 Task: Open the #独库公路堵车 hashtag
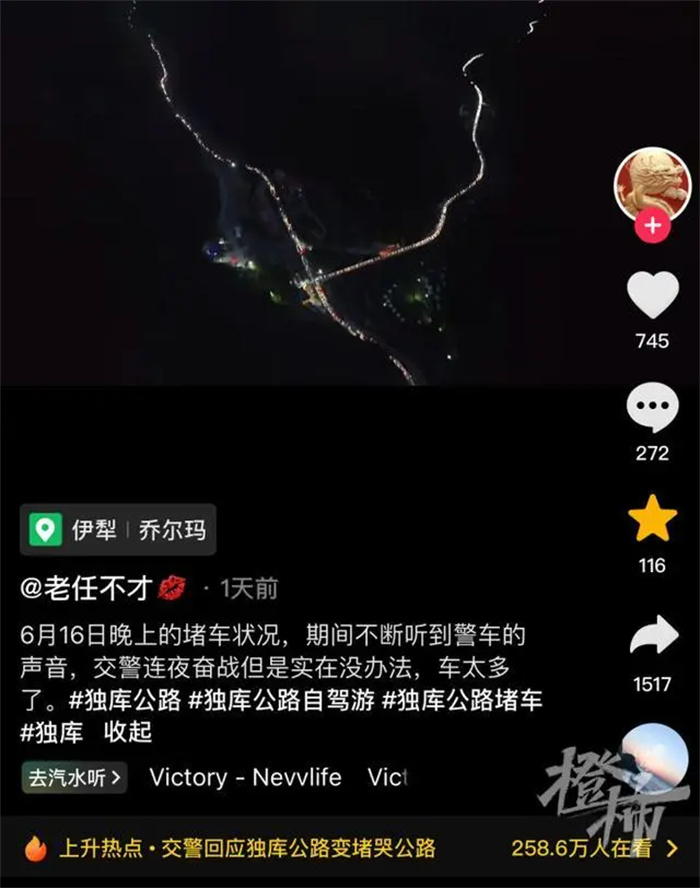[463, 700]
